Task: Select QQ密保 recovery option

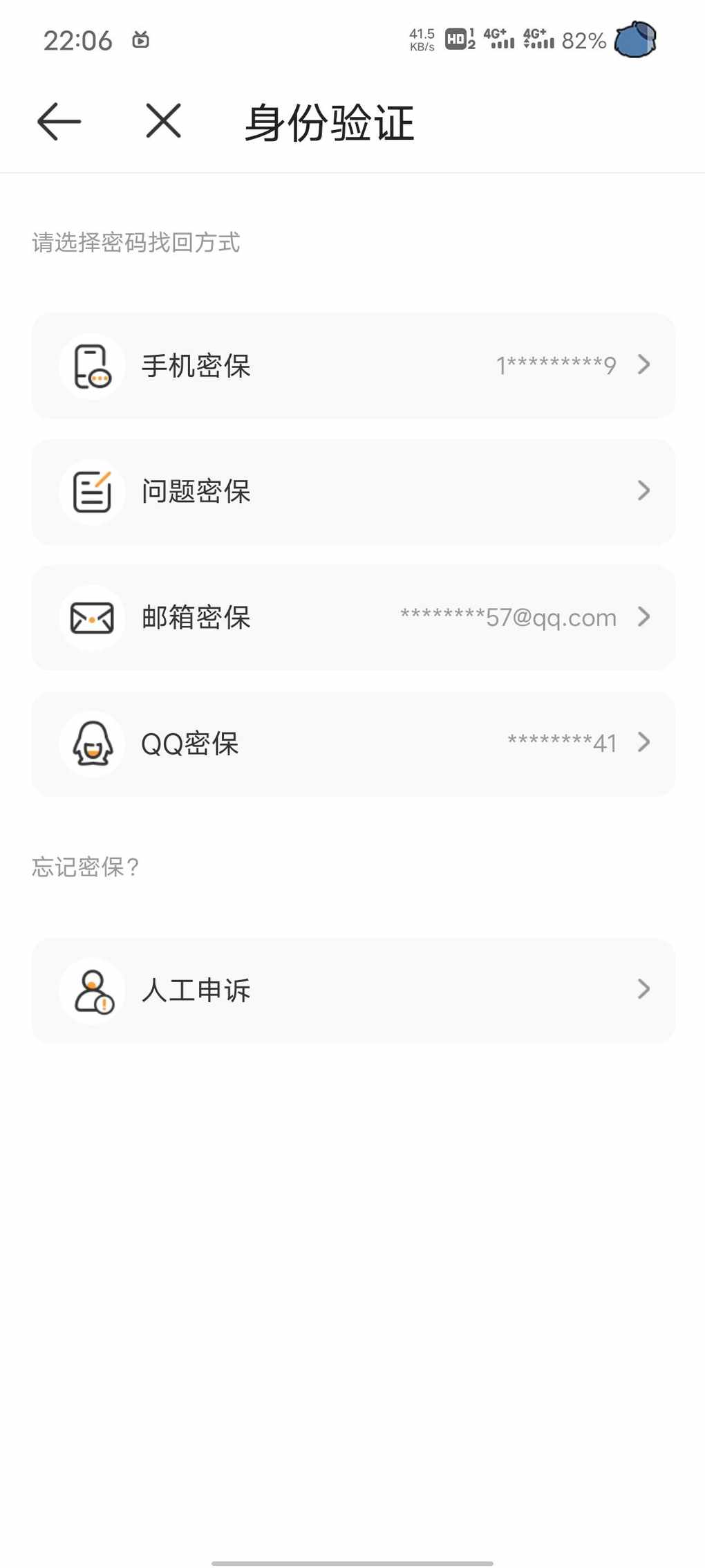Action: tap(353, 744)
